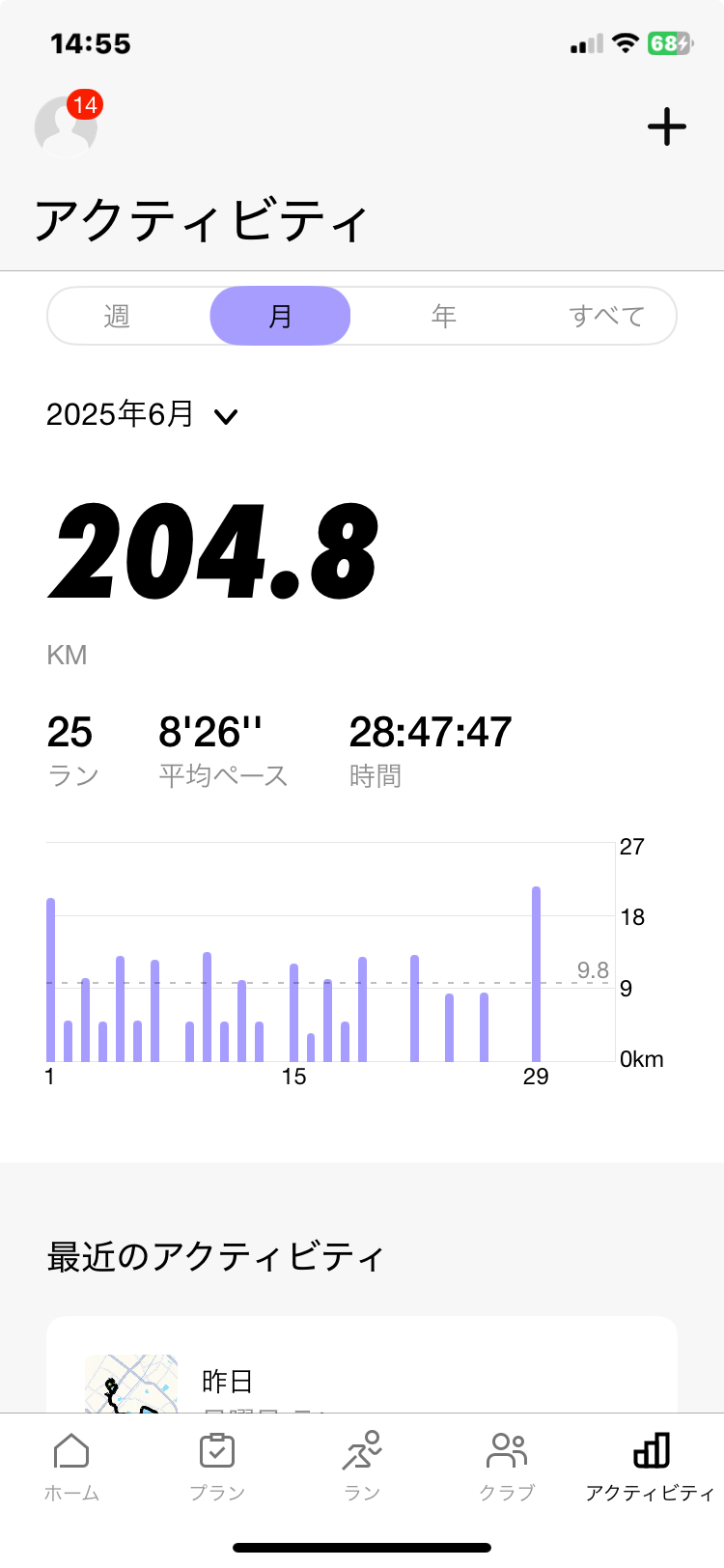Open the profile avatar with 14 notifications

pyautogui.click(x=66, y=126)
